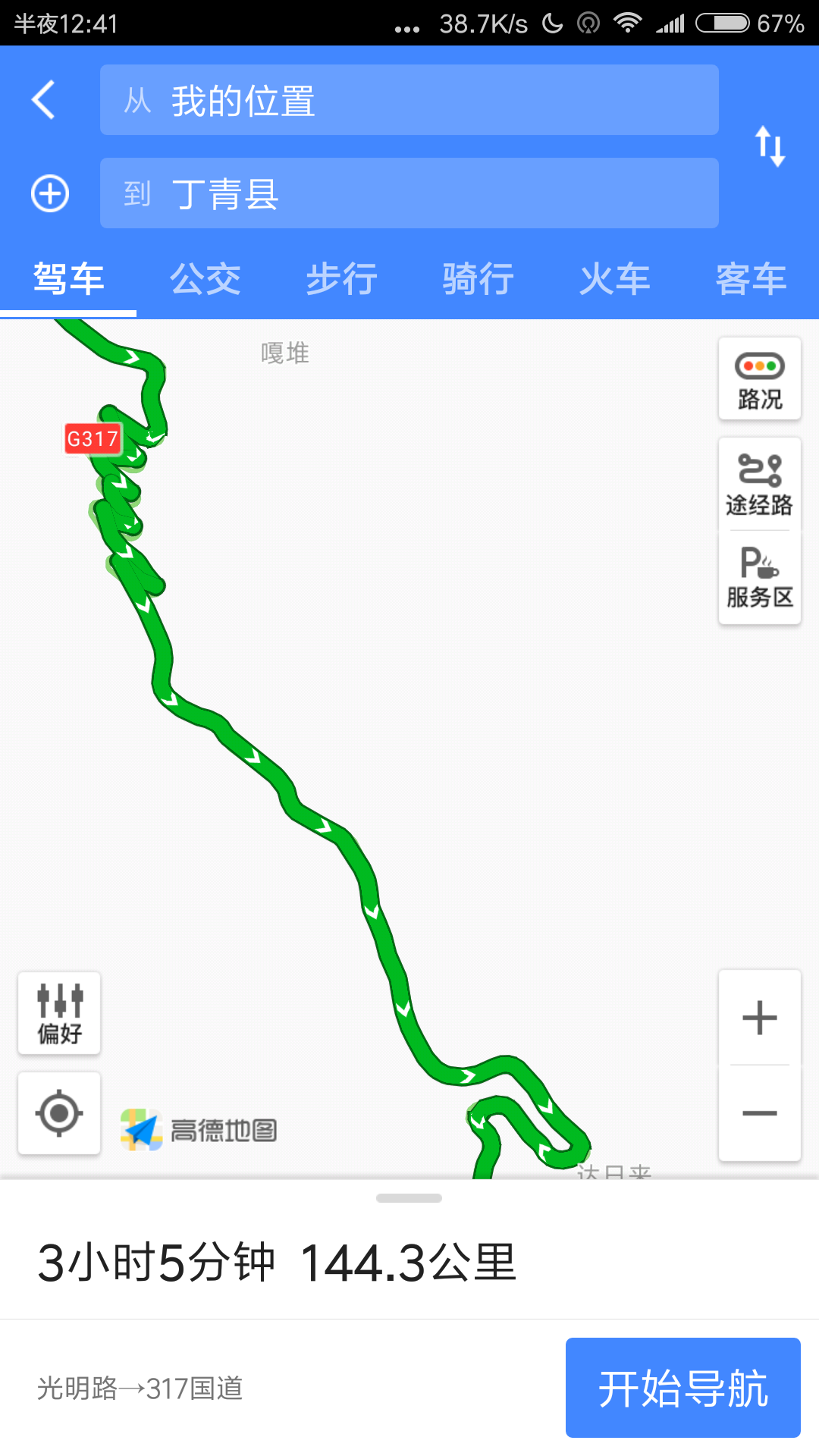Screen dimensions: 819x1456
Task: Select the 骑行 tab
Action: pos(478,279)
